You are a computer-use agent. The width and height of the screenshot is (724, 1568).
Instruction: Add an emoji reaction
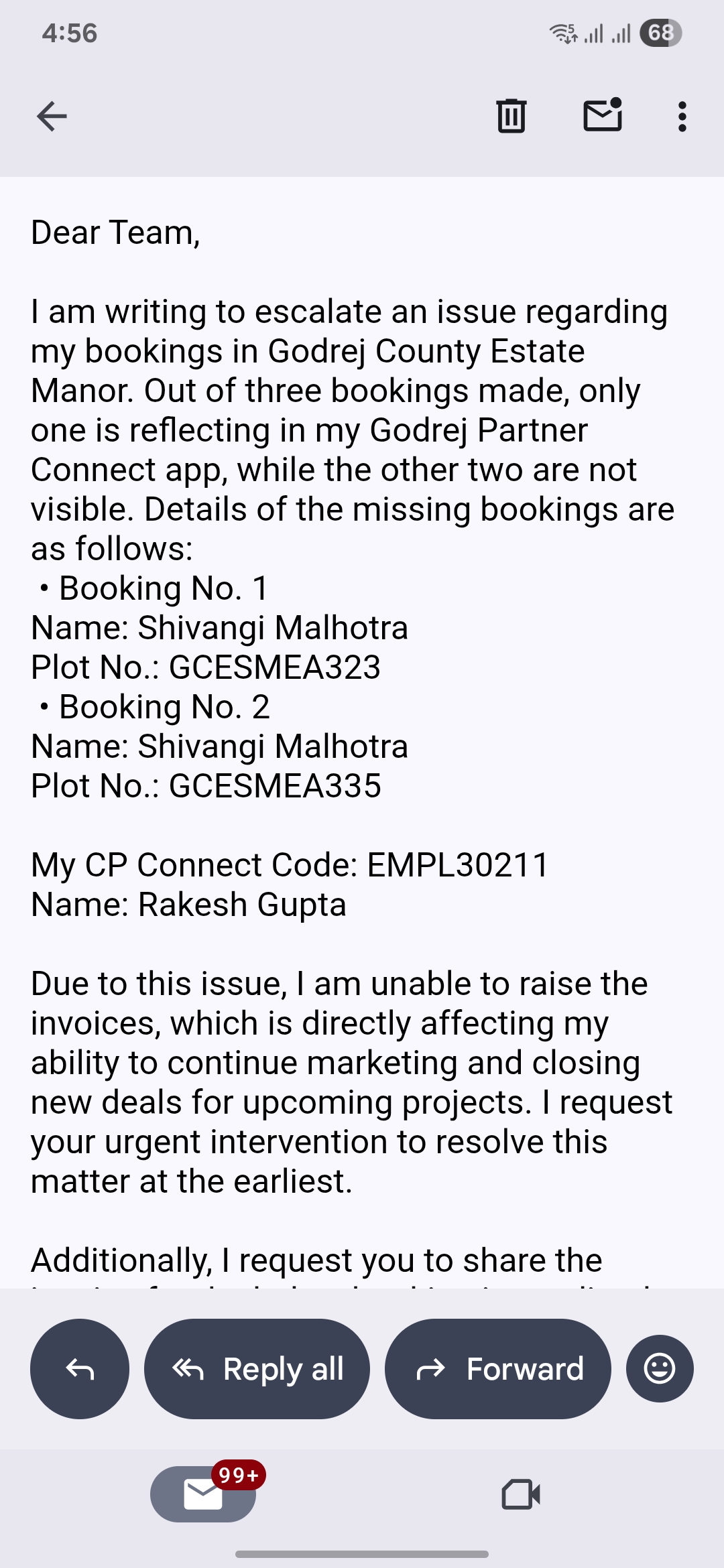point(660,1368)
